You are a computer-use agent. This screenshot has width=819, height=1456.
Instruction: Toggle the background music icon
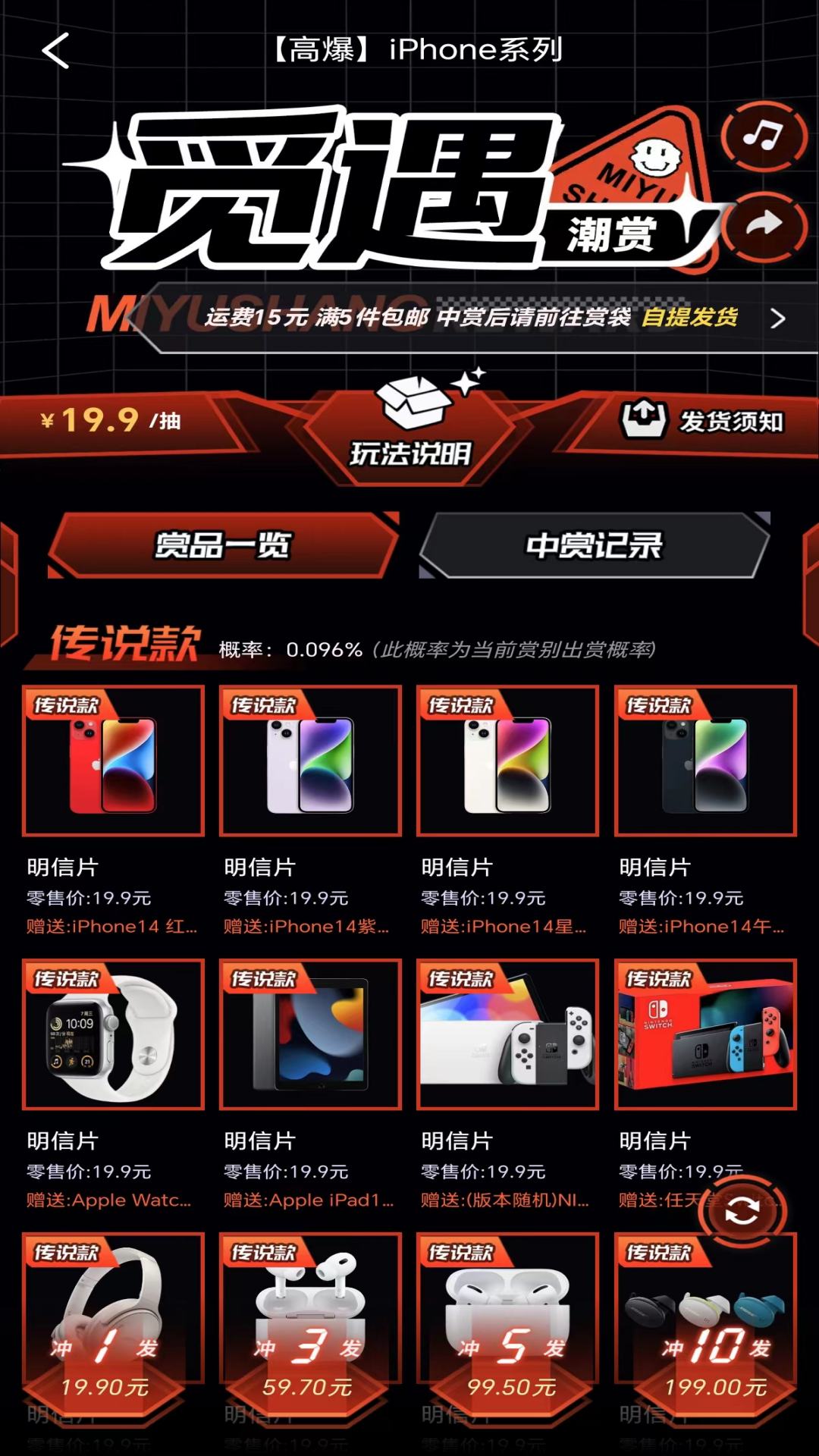[x=763, y=136]
